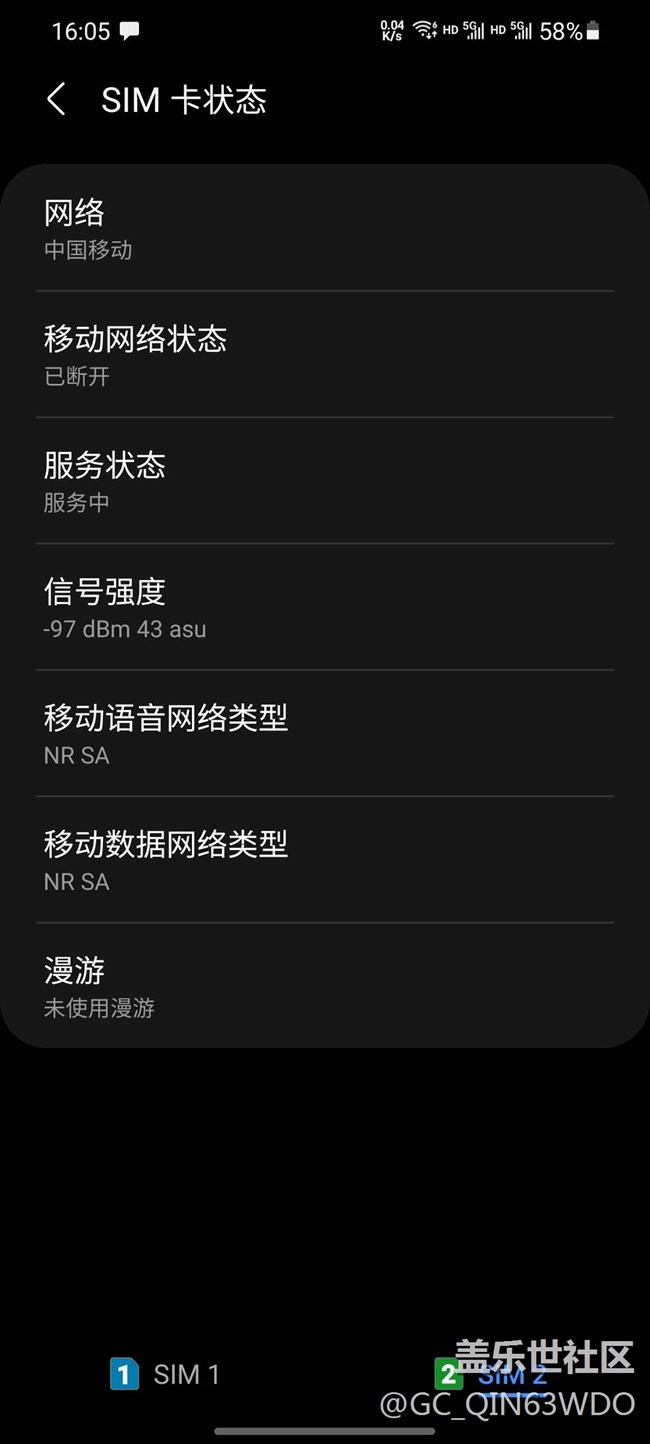Switch to the SIM 1 tab
The image size is (650, 1444).
click(x=165, y=1374)
